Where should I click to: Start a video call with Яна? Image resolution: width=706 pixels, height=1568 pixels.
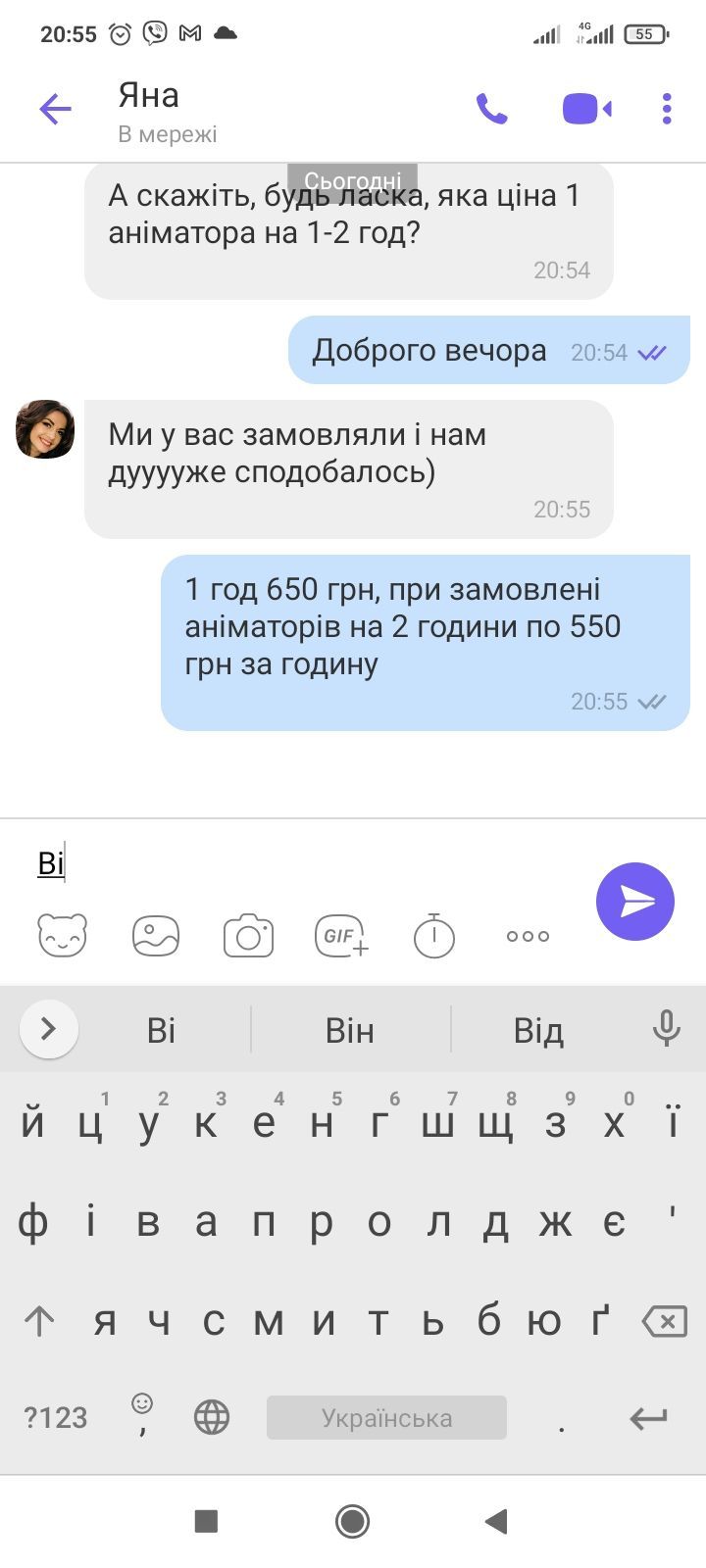(x=586, y=109)
